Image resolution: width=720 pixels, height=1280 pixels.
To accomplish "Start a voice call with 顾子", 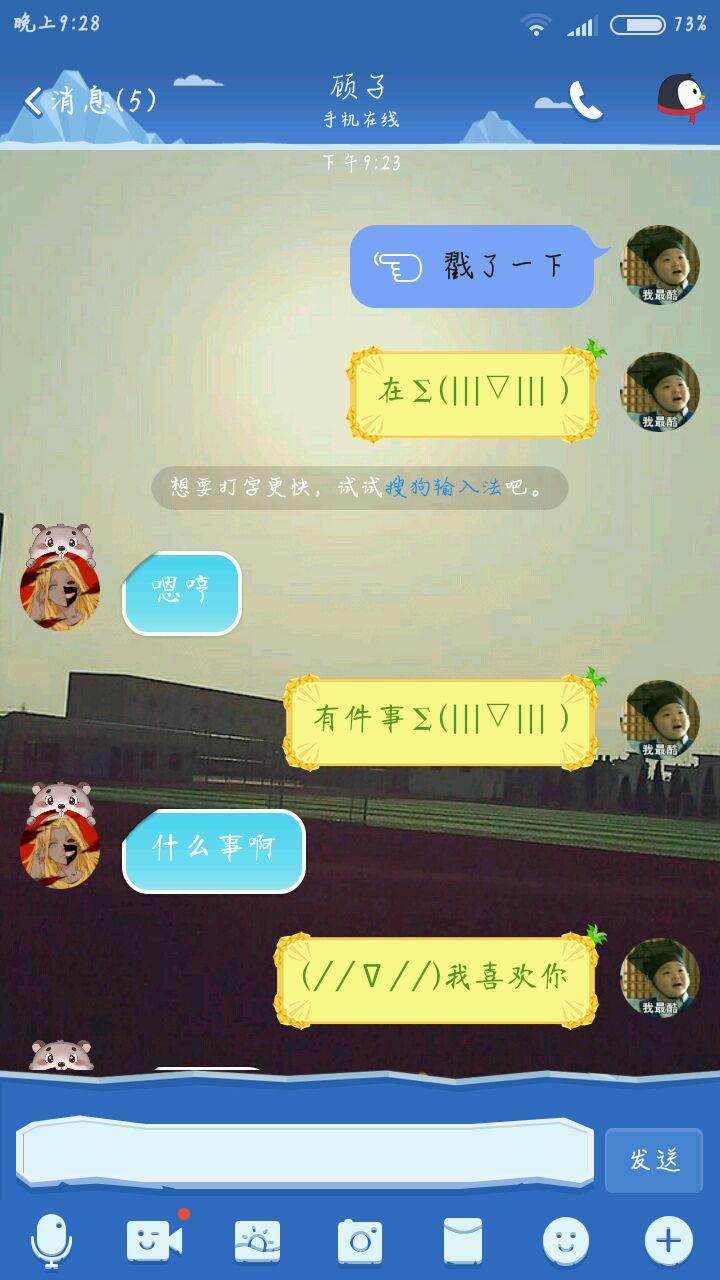I will coord(586,99).
